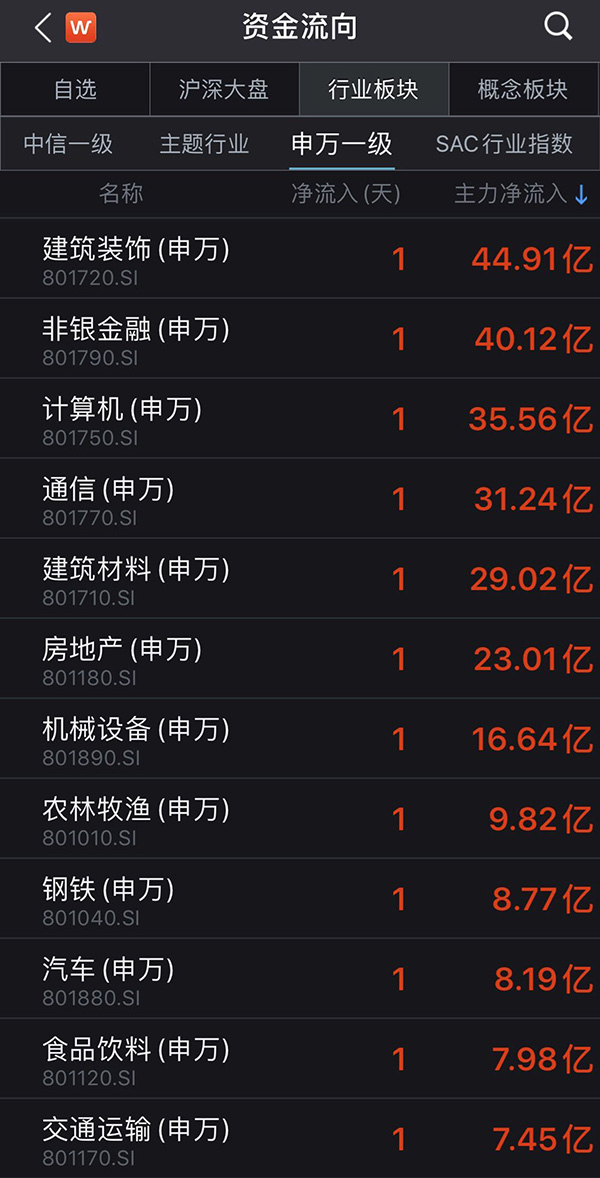The image size is (600, 1178).
Task: Open 建筑材料(申万) sector row
Action: click(x=300, y=578)
